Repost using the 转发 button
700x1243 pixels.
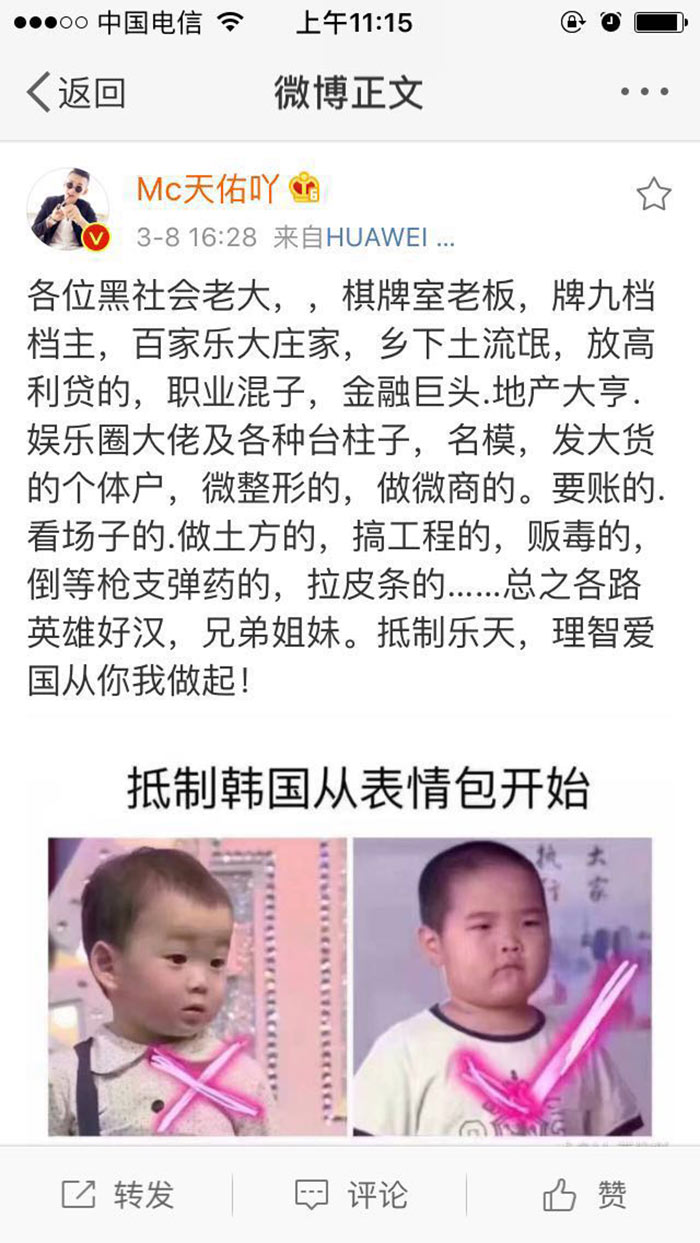pos(117,1194)
